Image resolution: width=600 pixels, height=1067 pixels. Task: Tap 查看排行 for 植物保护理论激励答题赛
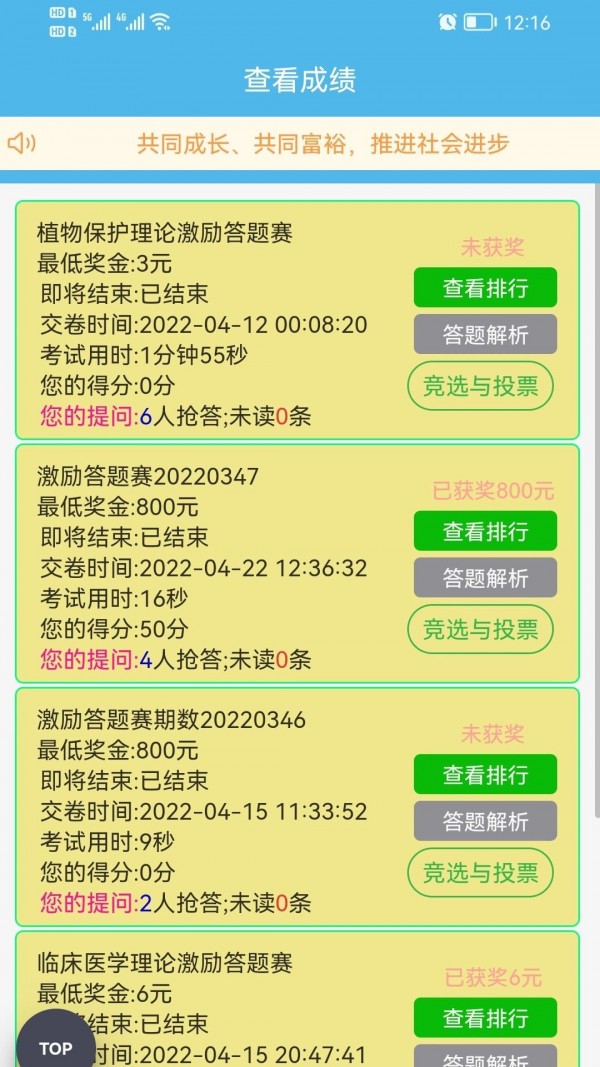pyautogui.click(x=485, y=288)
